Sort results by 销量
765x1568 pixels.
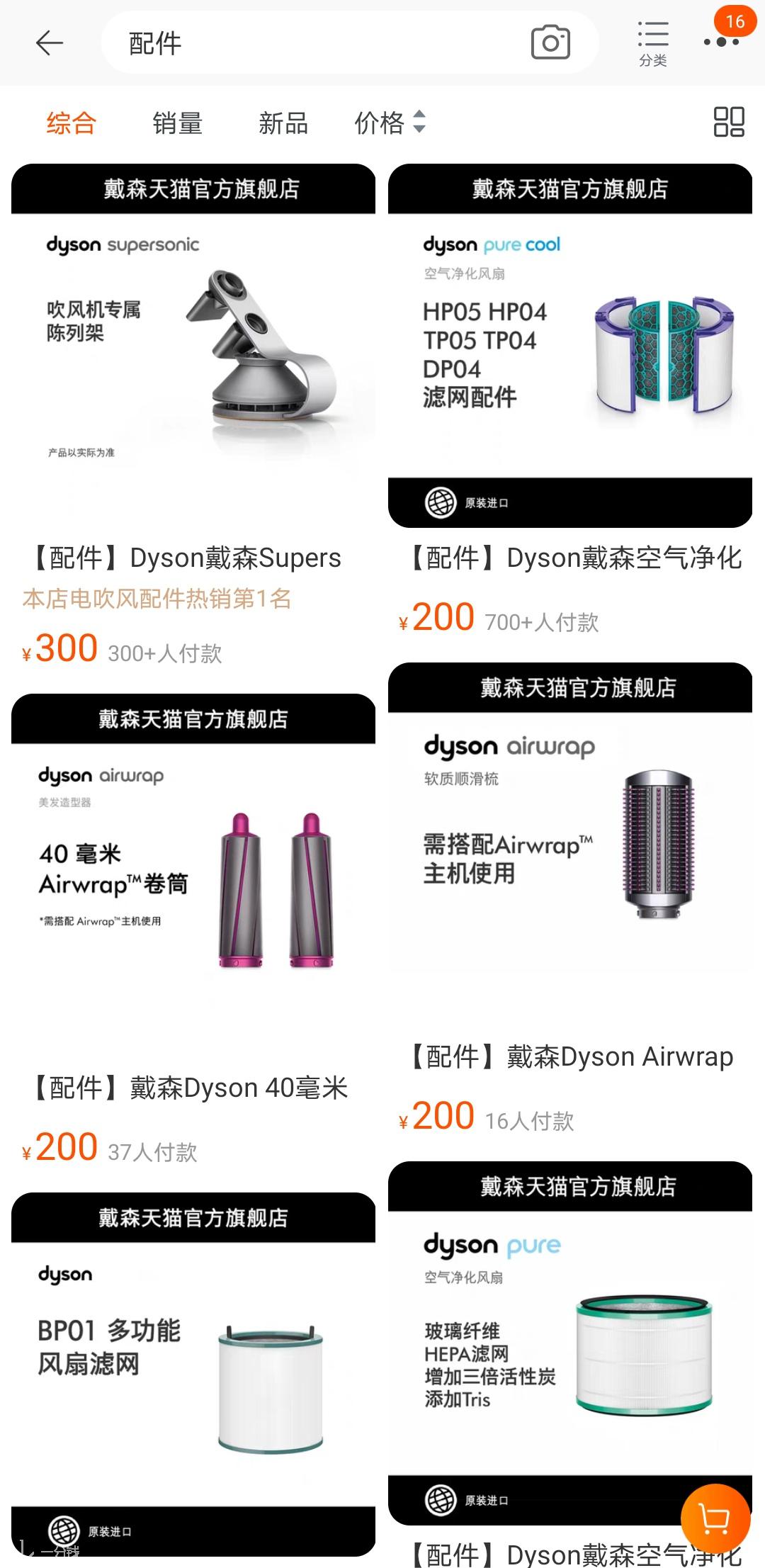coord(177,123)
